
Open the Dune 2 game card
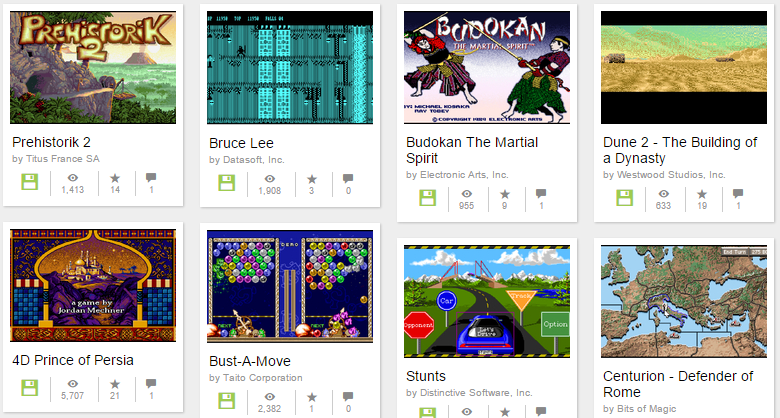tap(684, 67)
